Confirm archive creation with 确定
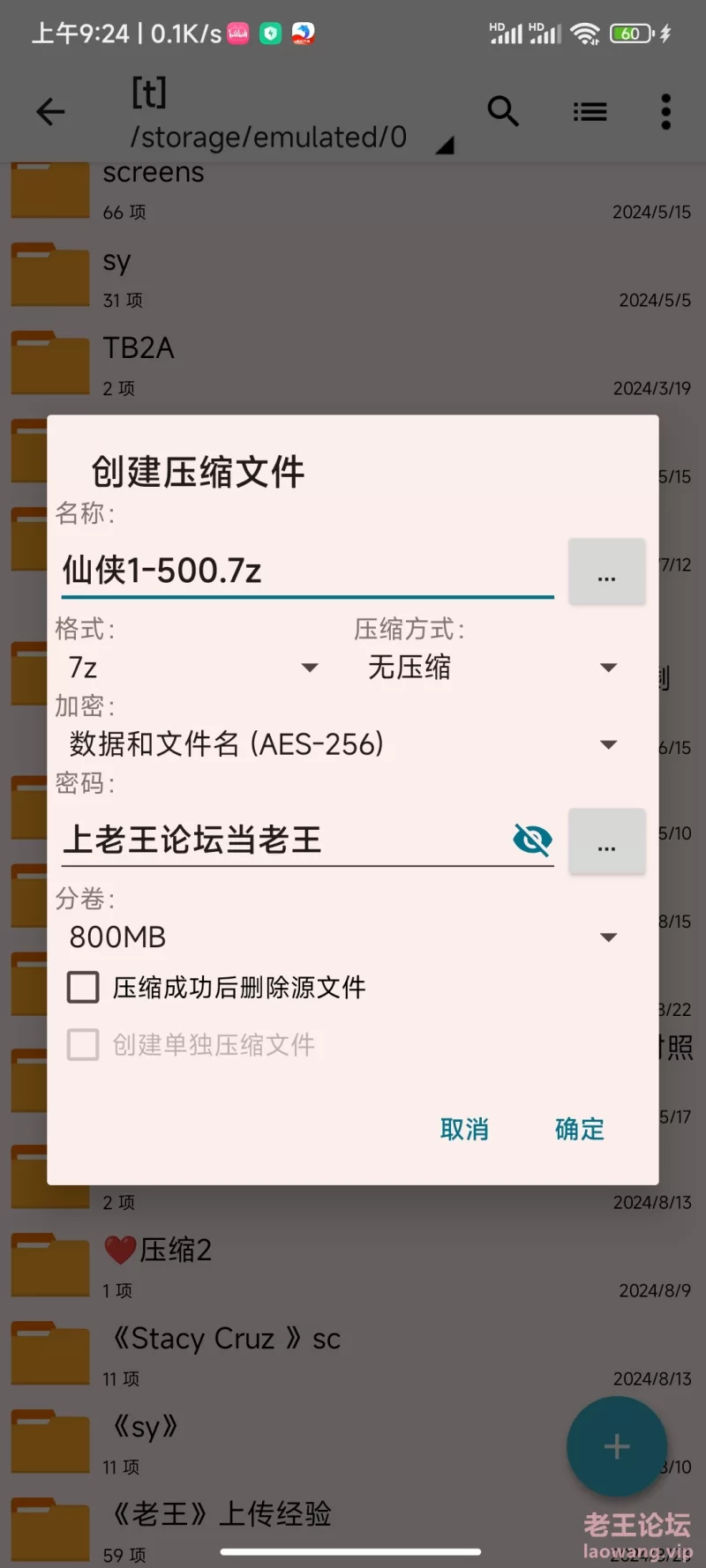 [x=580, y=1129]
